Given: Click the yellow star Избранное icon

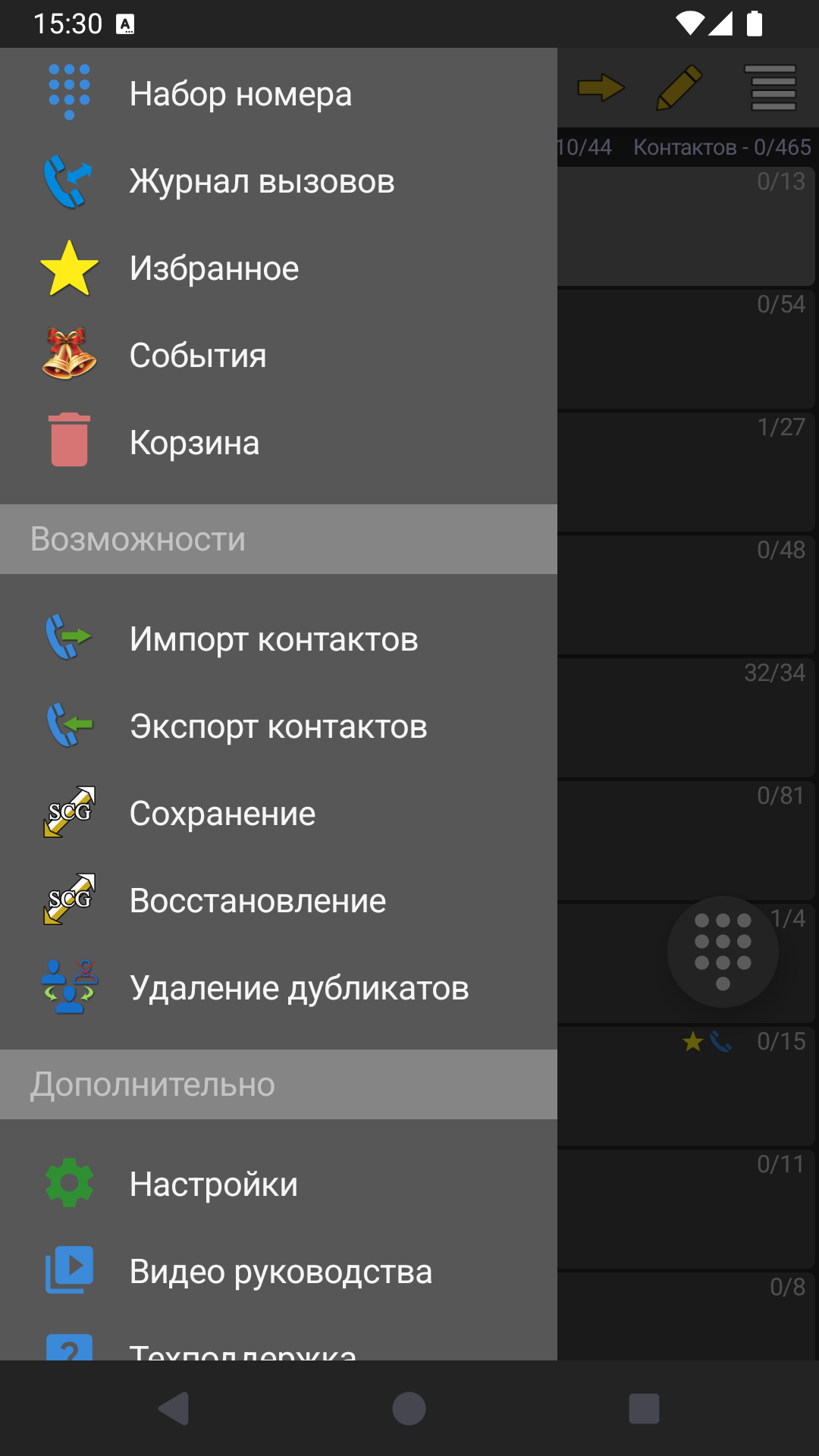Looking at the screenshot, I should 69,268.
